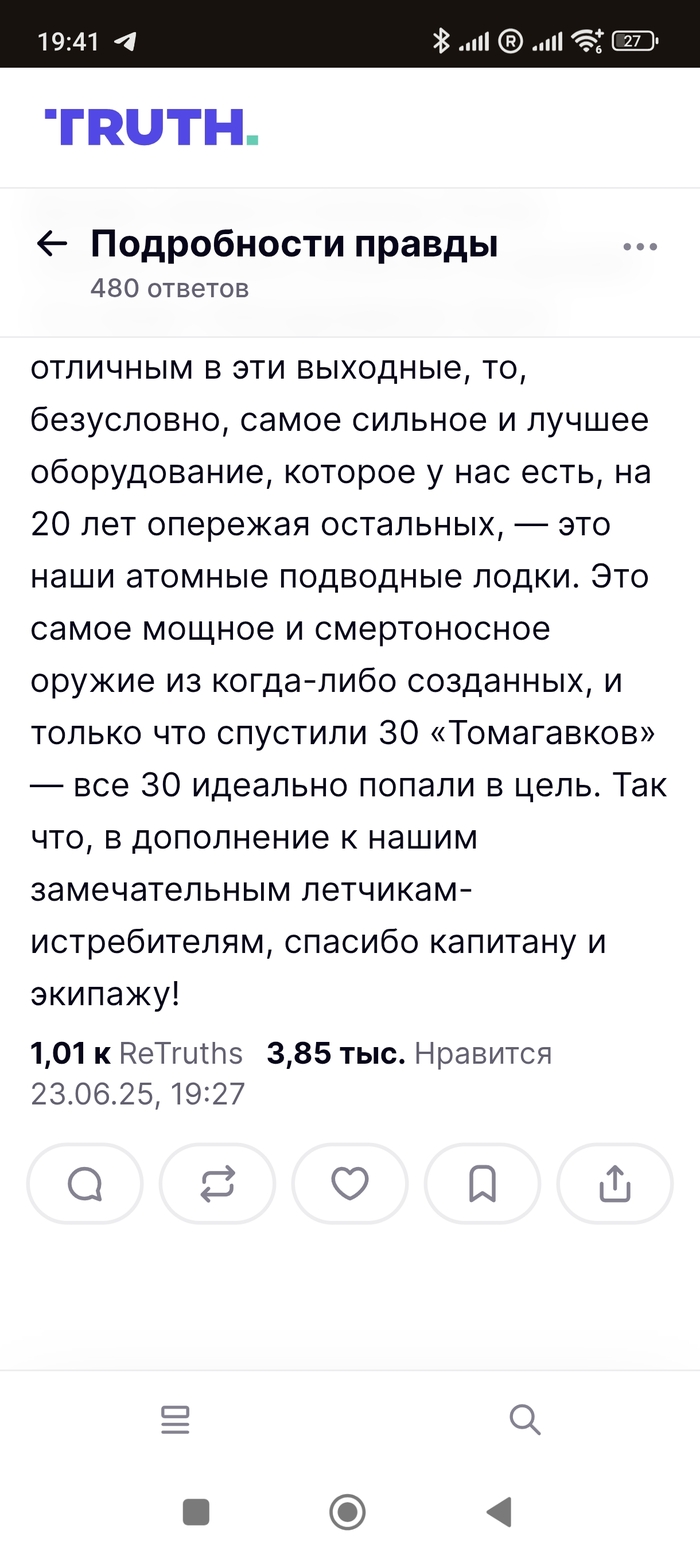Open the three-dot overflow menu
This screenshot has height=1556, width=700.
640,246
